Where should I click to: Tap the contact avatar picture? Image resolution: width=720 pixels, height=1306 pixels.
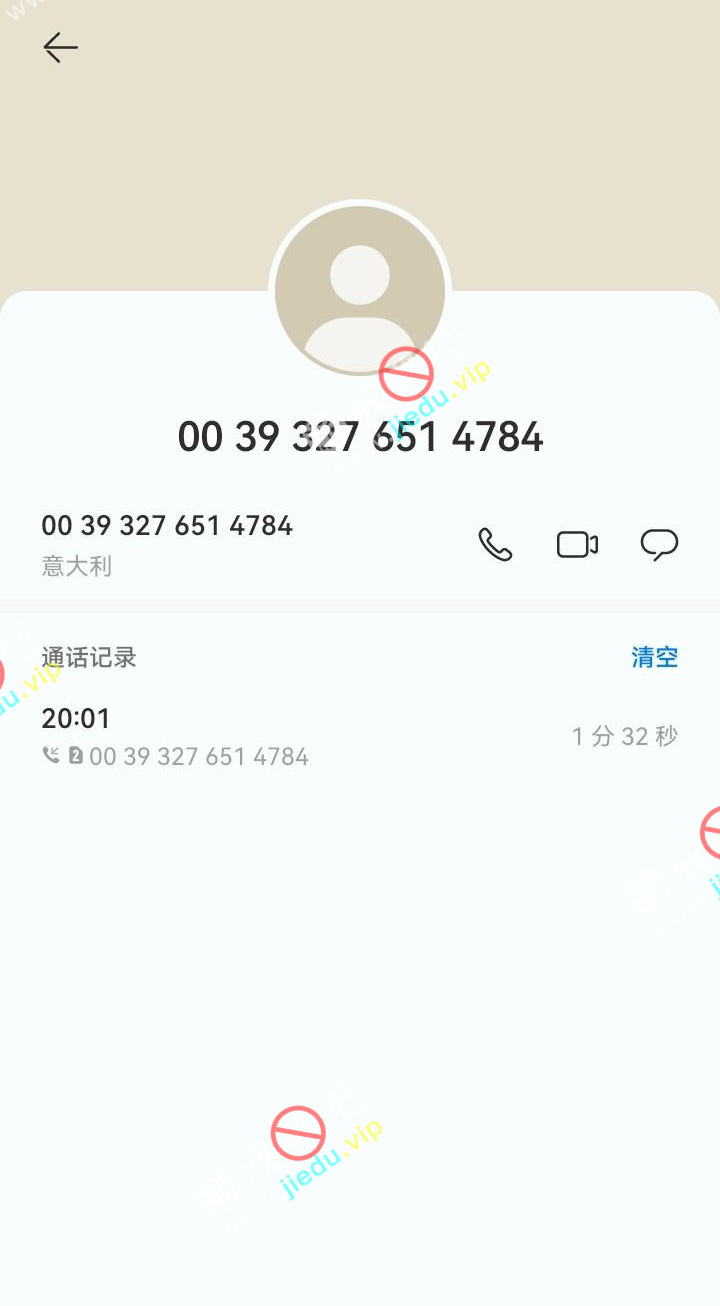[360, 290]
